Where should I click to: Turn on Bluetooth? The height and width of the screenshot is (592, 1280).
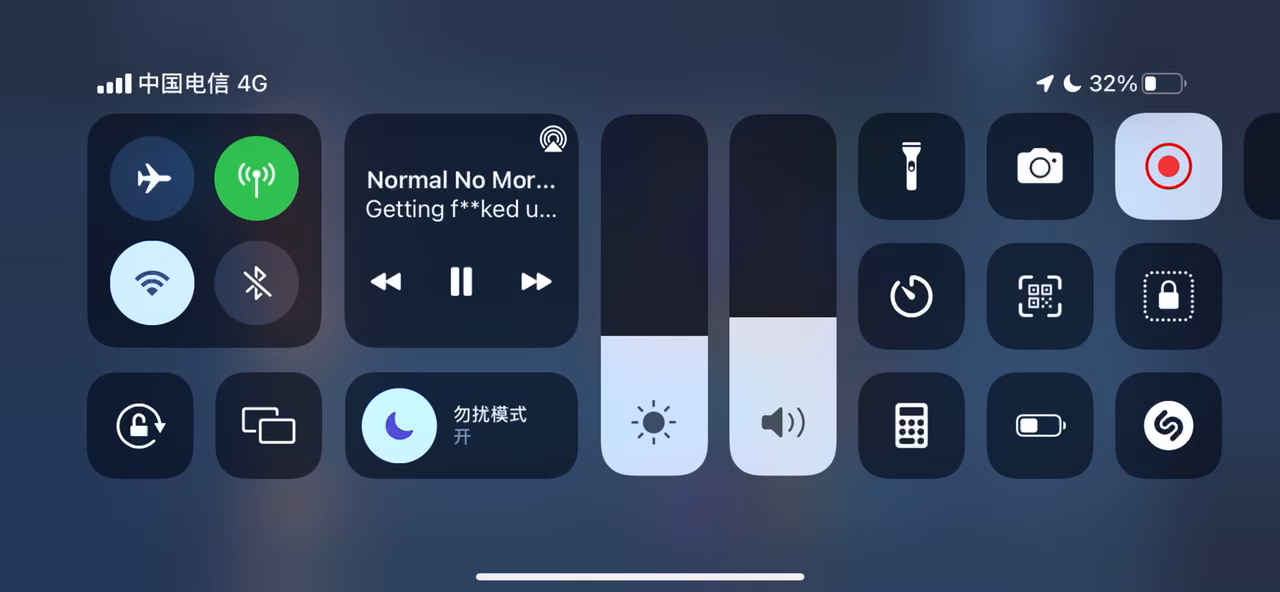coord(256,283)
